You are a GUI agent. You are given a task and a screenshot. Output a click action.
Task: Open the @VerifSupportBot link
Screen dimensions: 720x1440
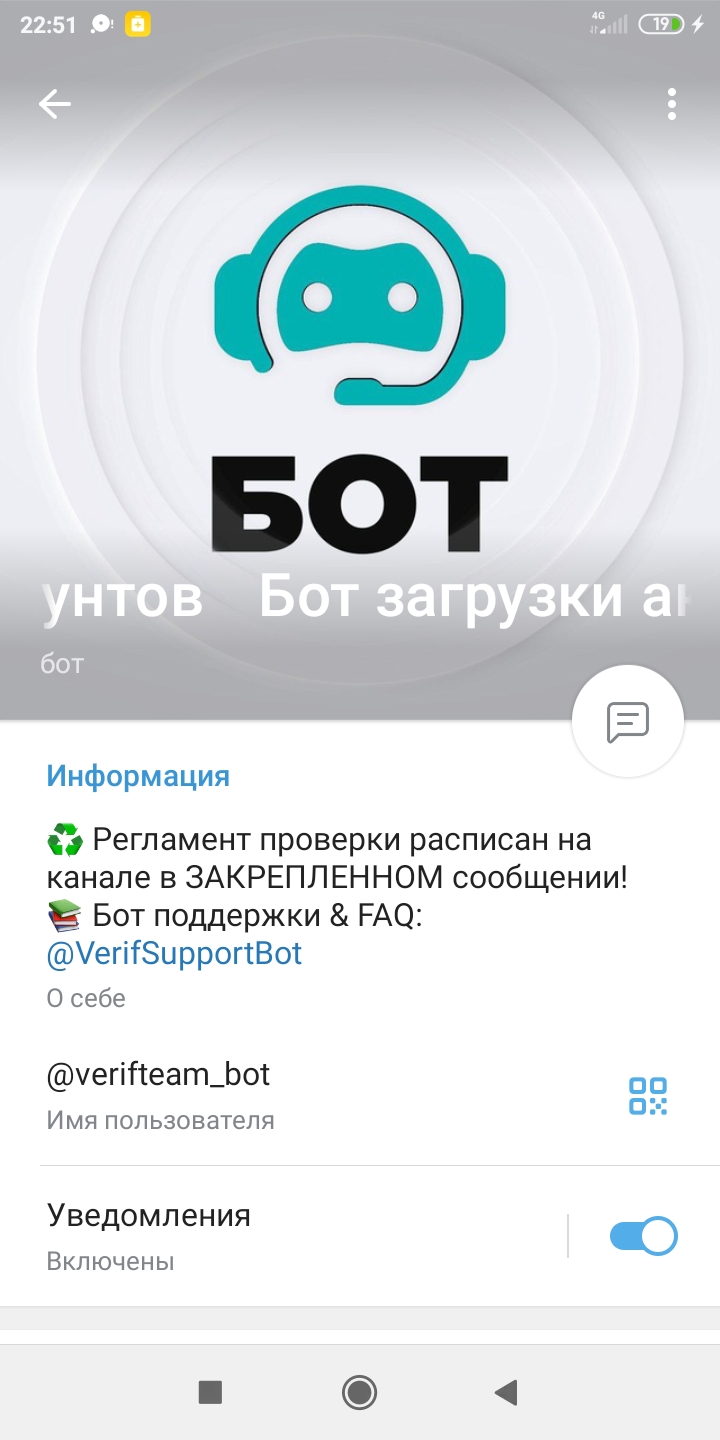[x=174, y=953]
